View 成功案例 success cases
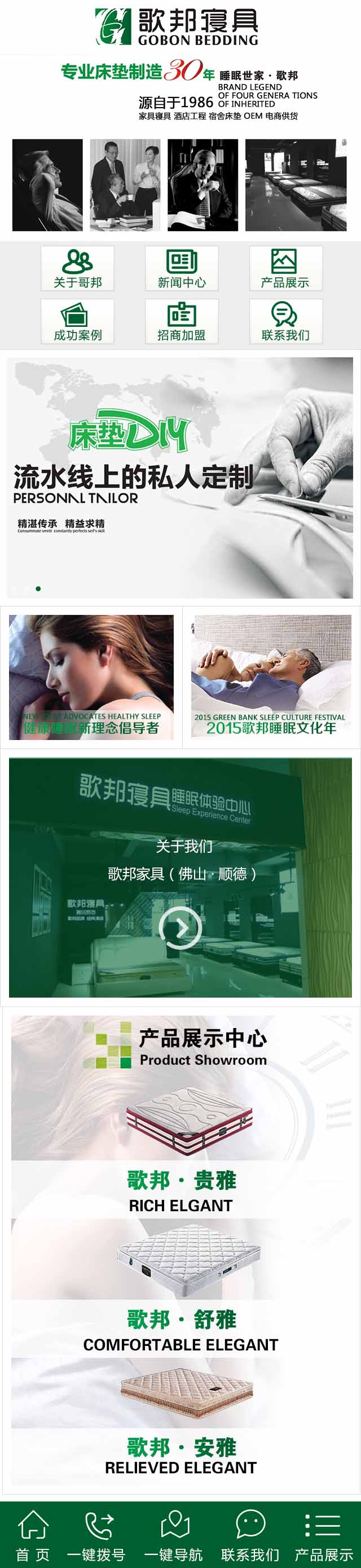Screen dimensions: 361x1568 [77, 321]
